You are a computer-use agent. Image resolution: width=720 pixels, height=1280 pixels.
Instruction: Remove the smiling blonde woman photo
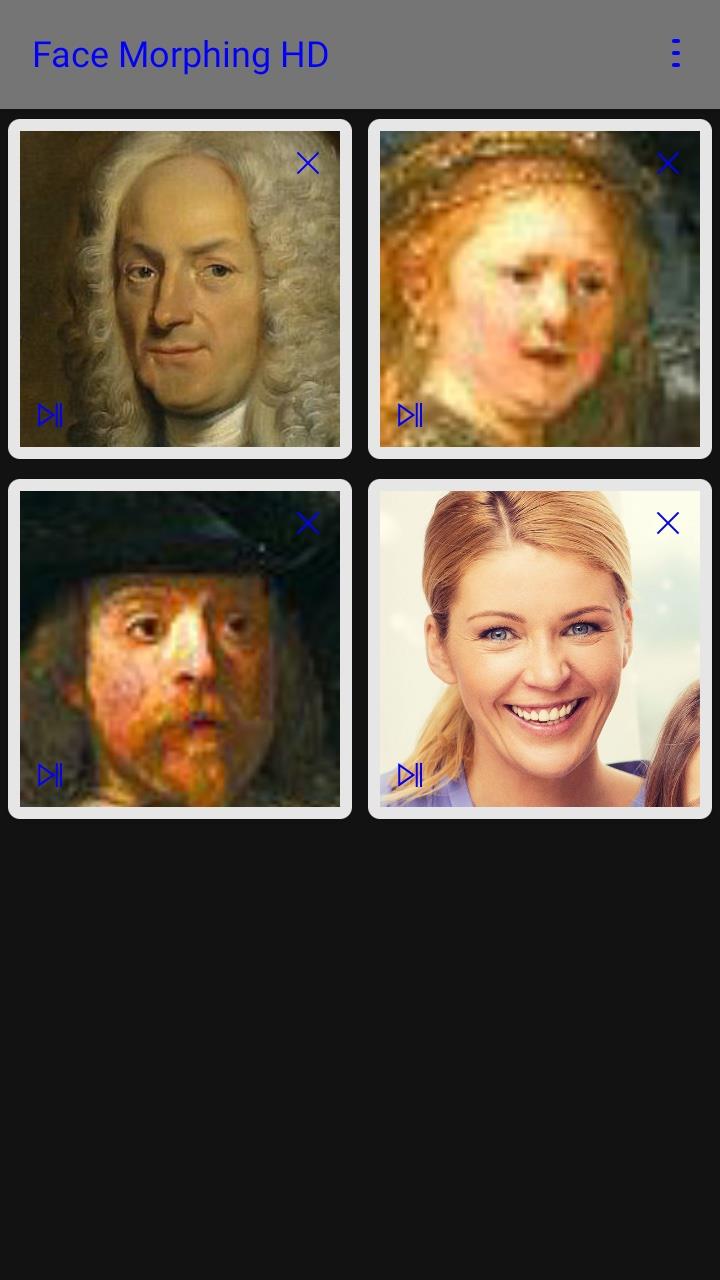pos(668,523)
